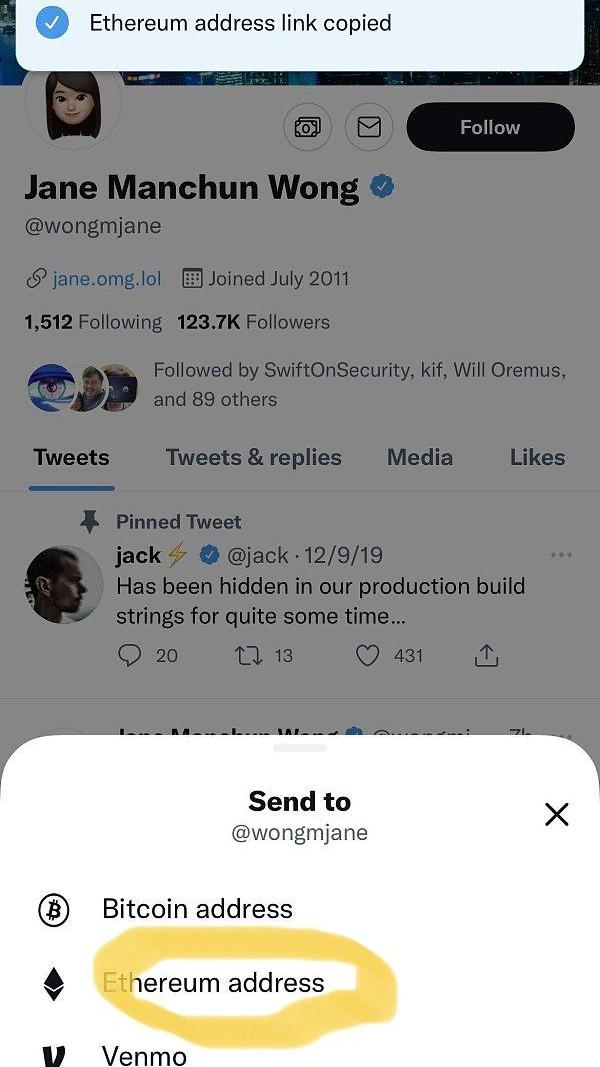Viewport: 600px width, 1067px height.
Task: Select Venmo payment option
Action: [144, 1055]
